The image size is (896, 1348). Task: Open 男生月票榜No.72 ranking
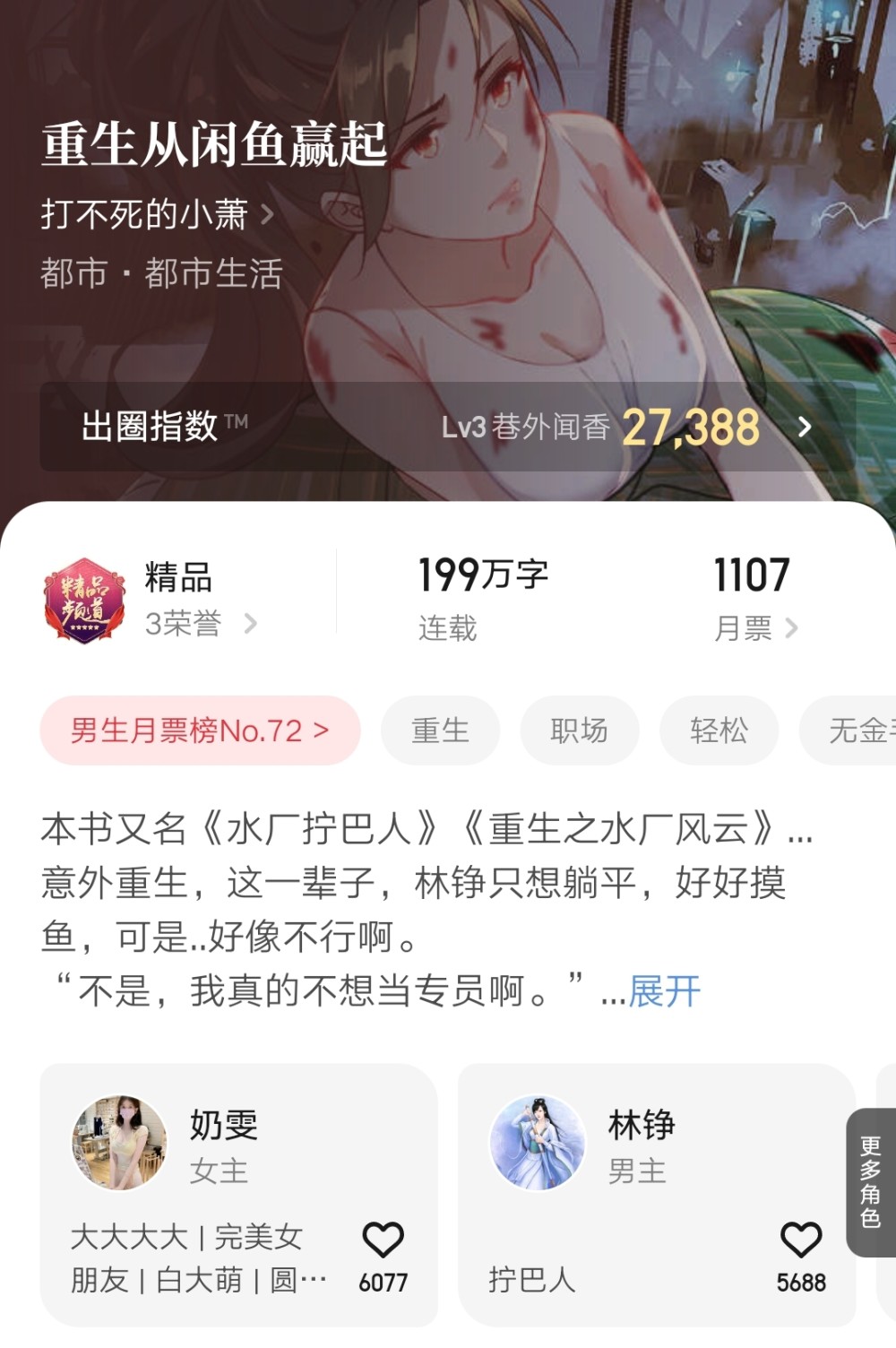coord(200,730)
